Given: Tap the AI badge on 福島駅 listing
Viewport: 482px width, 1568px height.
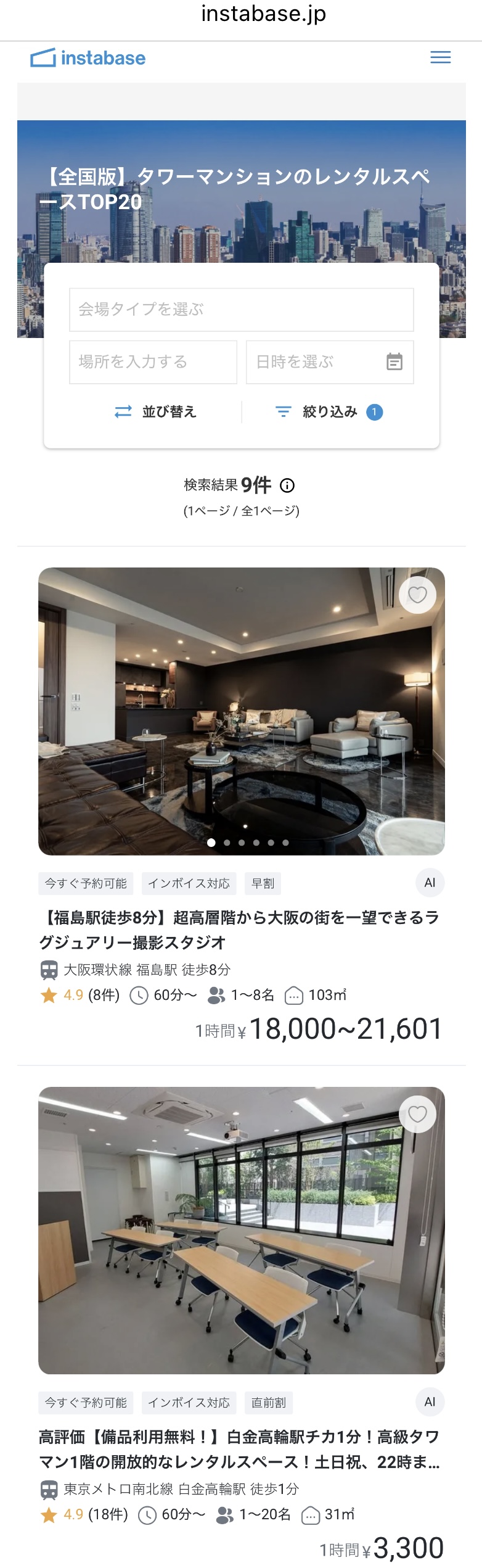Looking at the screenshot, I should point(430,883).
